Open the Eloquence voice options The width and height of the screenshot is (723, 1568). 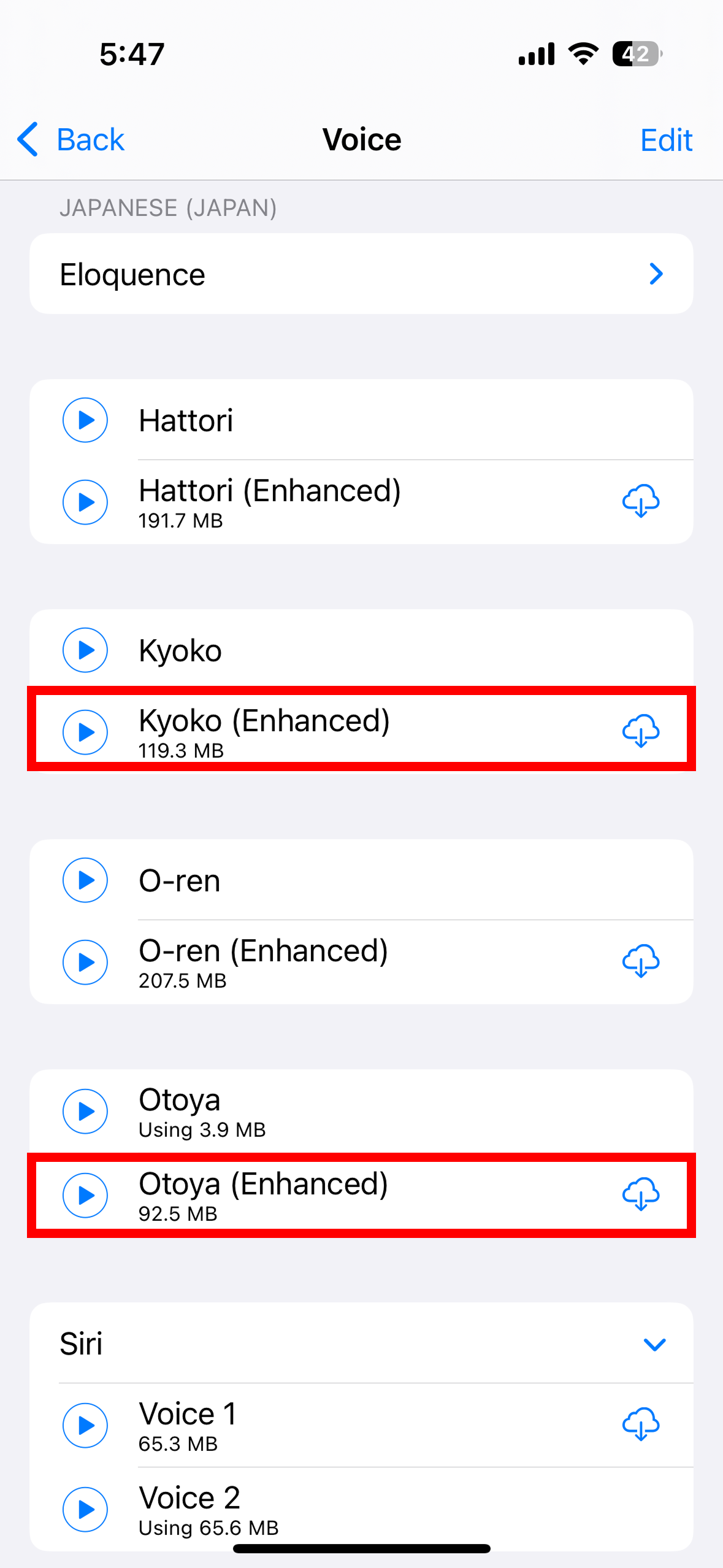tap(361, 274)
